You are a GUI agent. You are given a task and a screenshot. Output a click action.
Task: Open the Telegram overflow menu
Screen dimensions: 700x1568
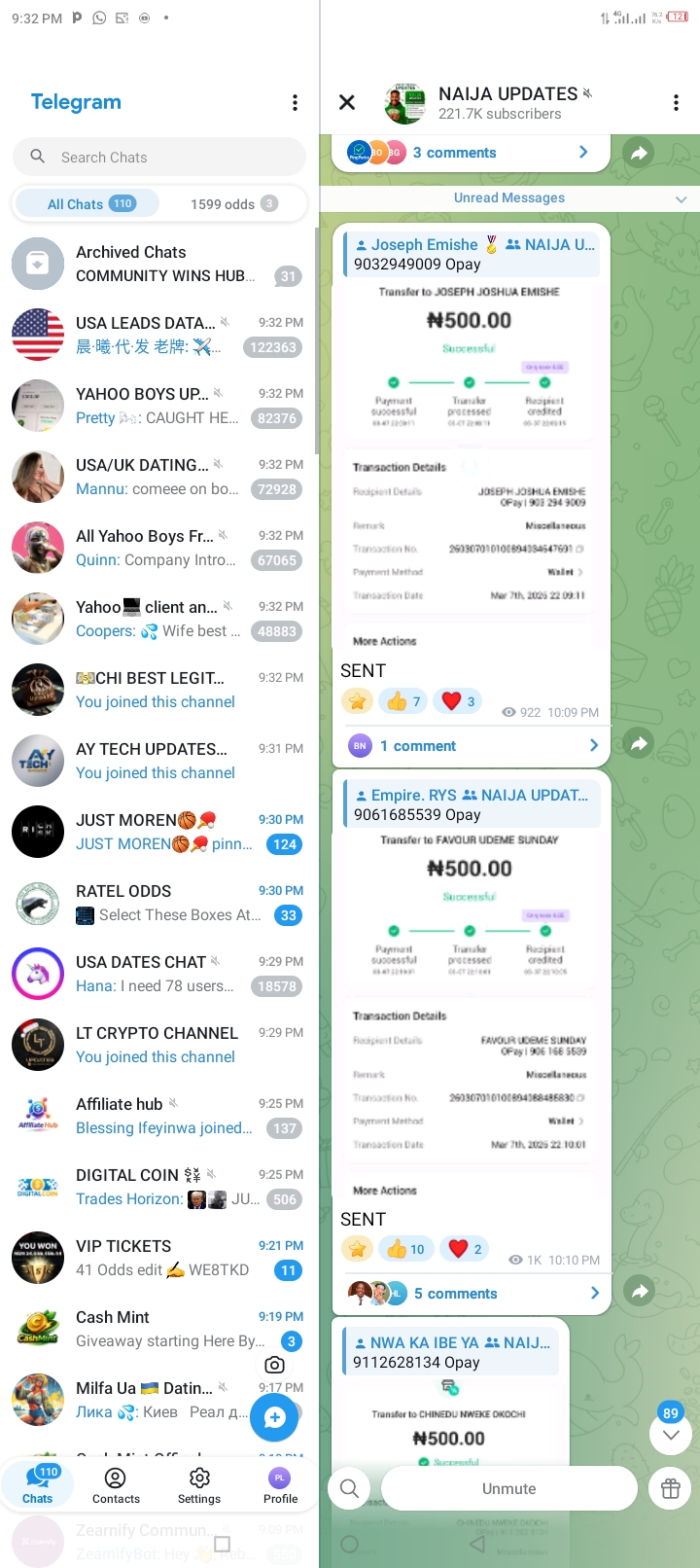(x=295, y=103)
